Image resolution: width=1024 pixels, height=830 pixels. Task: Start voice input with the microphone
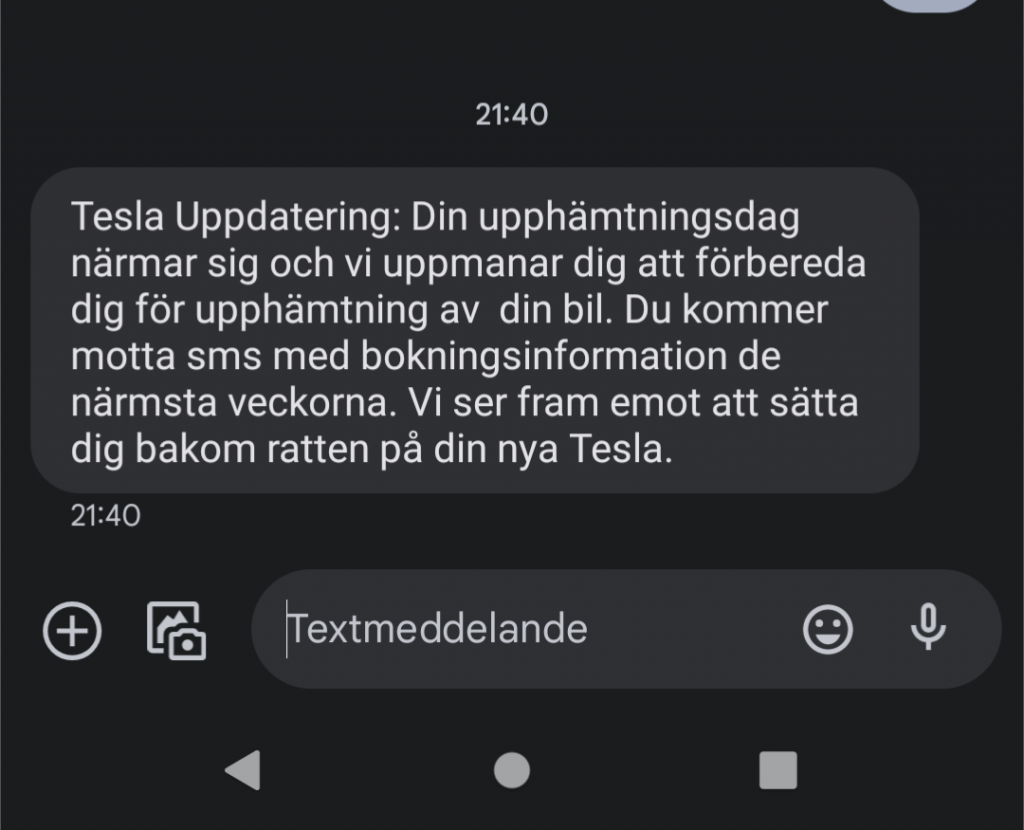pos(928,629)
